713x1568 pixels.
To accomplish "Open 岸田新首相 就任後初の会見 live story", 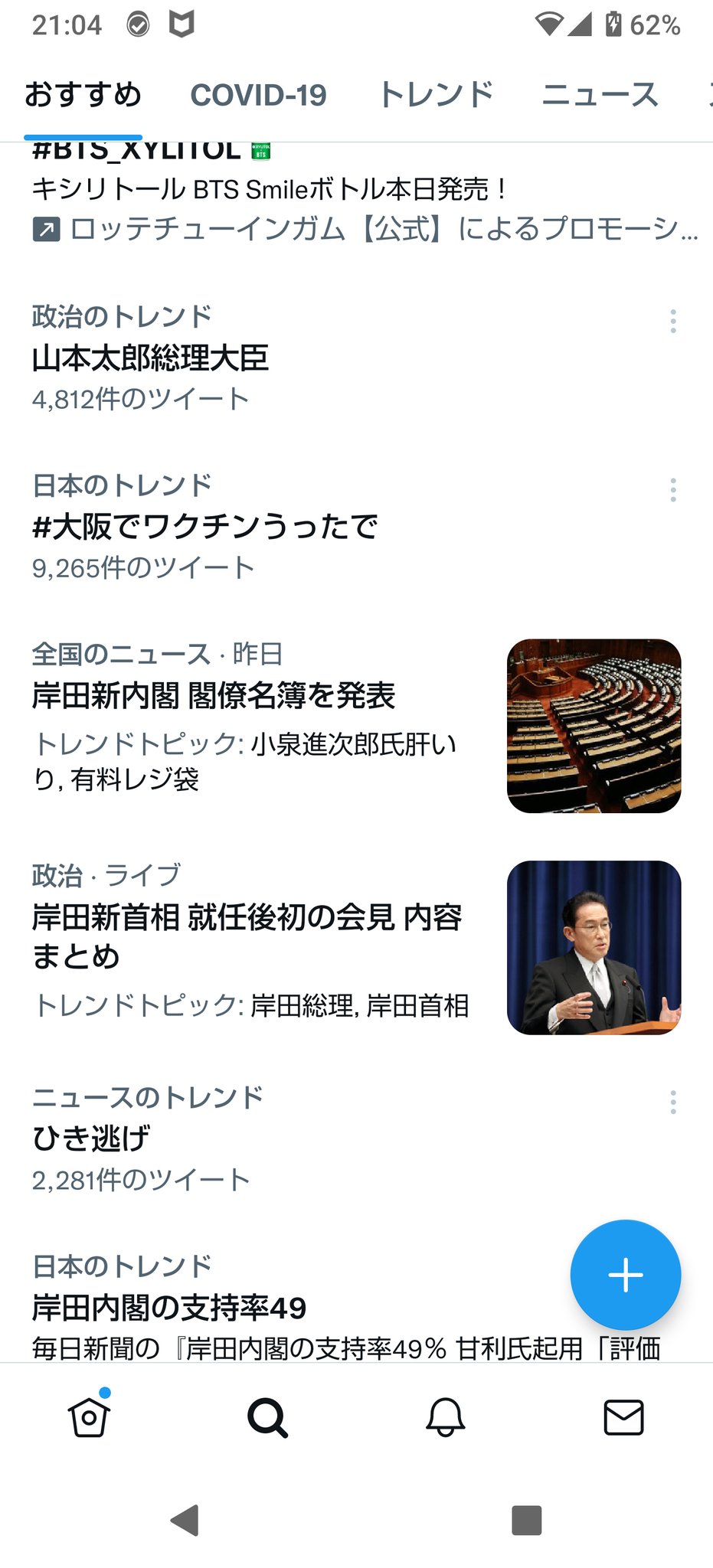I will tap(356, 948).
